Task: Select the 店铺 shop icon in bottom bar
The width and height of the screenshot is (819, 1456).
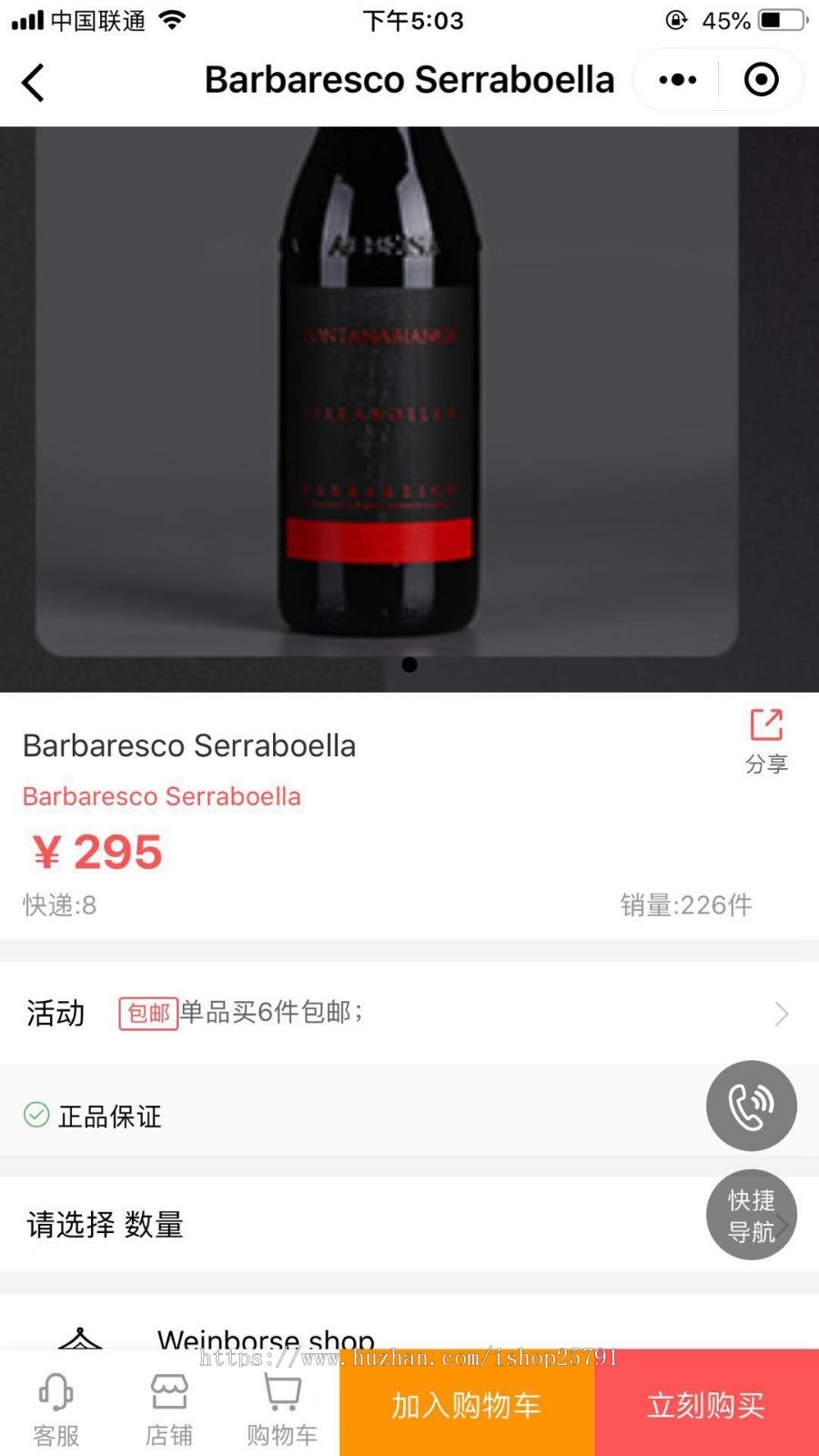Action: coord(168,1392)
